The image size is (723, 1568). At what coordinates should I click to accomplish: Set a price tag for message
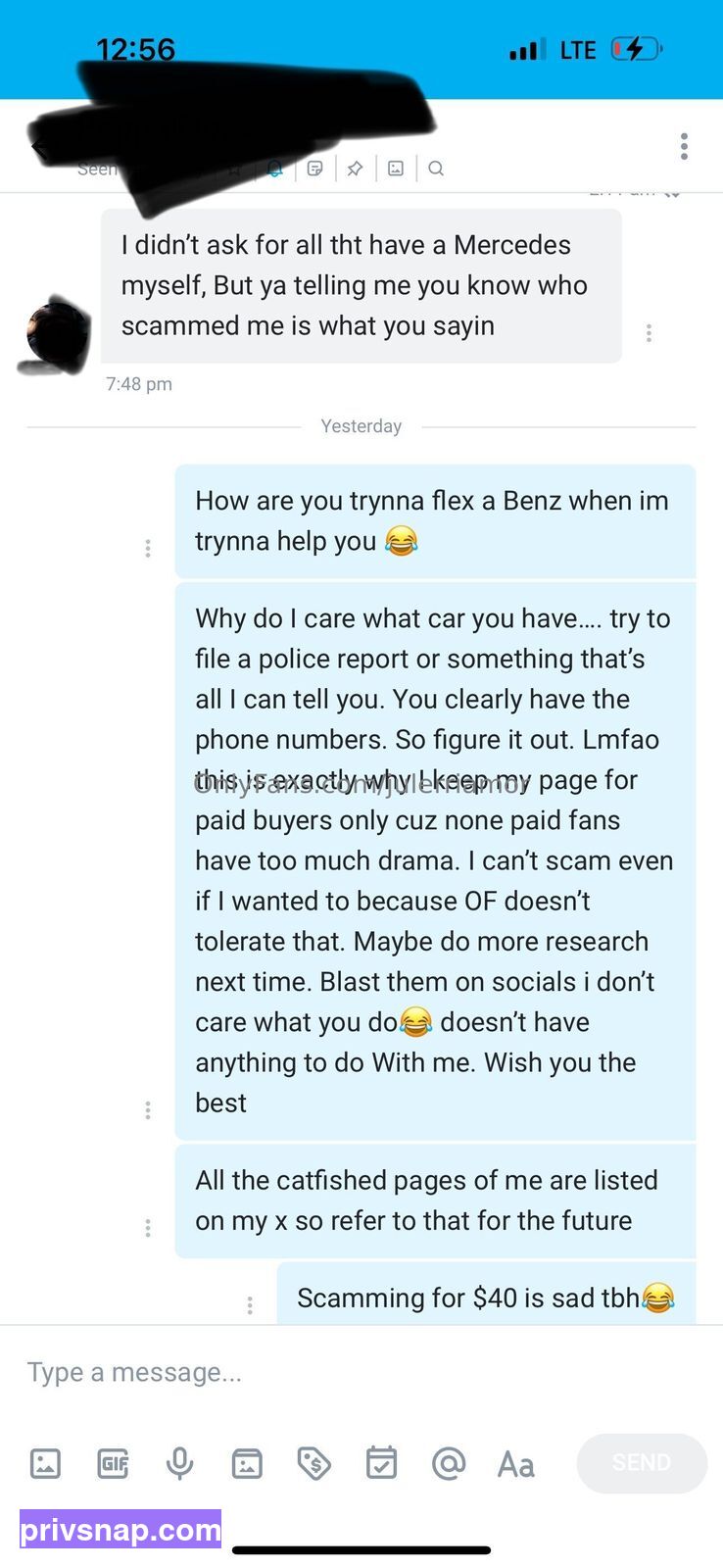click(313, 1463)
